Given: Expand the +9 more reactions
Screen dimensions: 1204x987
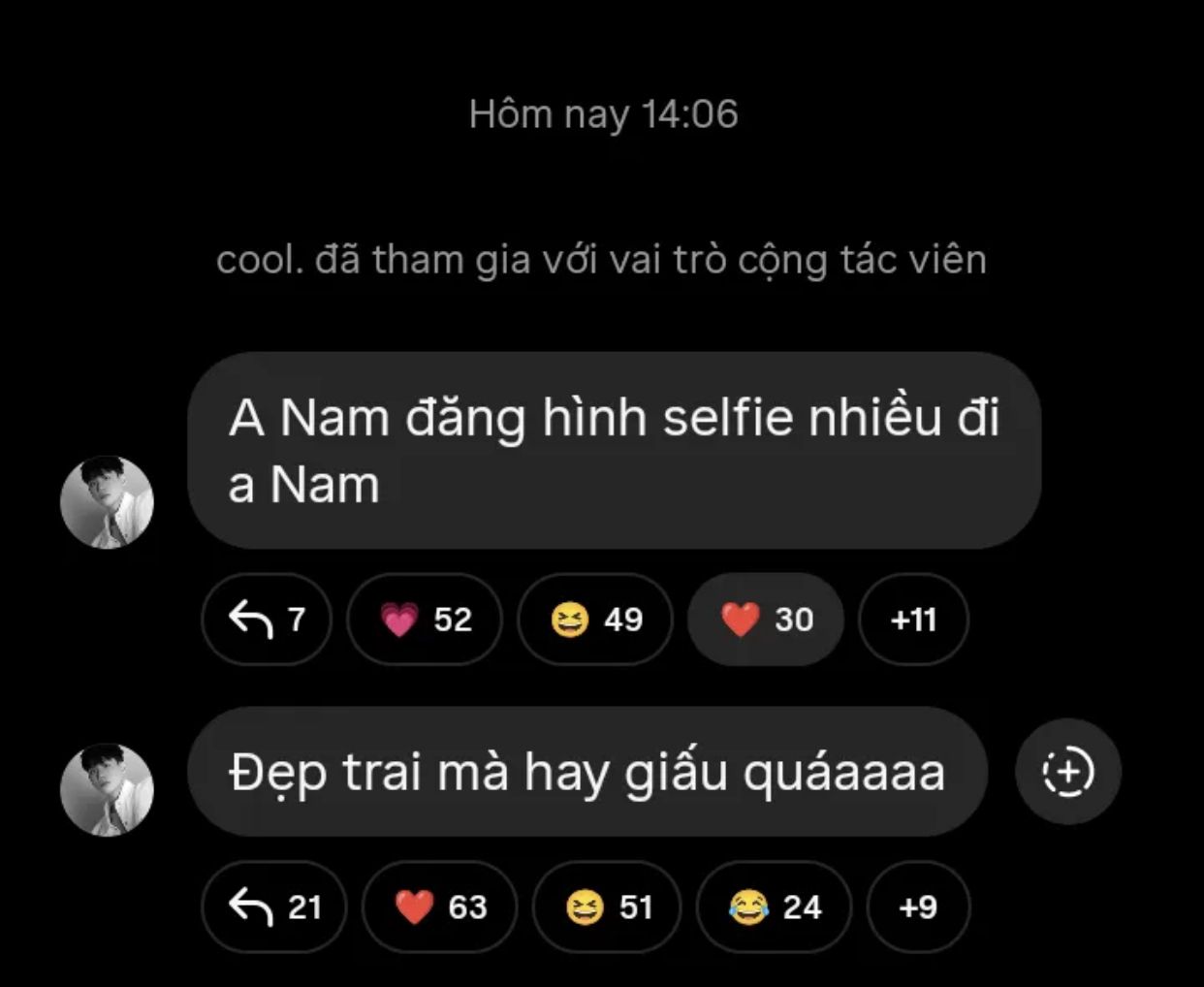Looking at the screenshot, I should (917, 907).
